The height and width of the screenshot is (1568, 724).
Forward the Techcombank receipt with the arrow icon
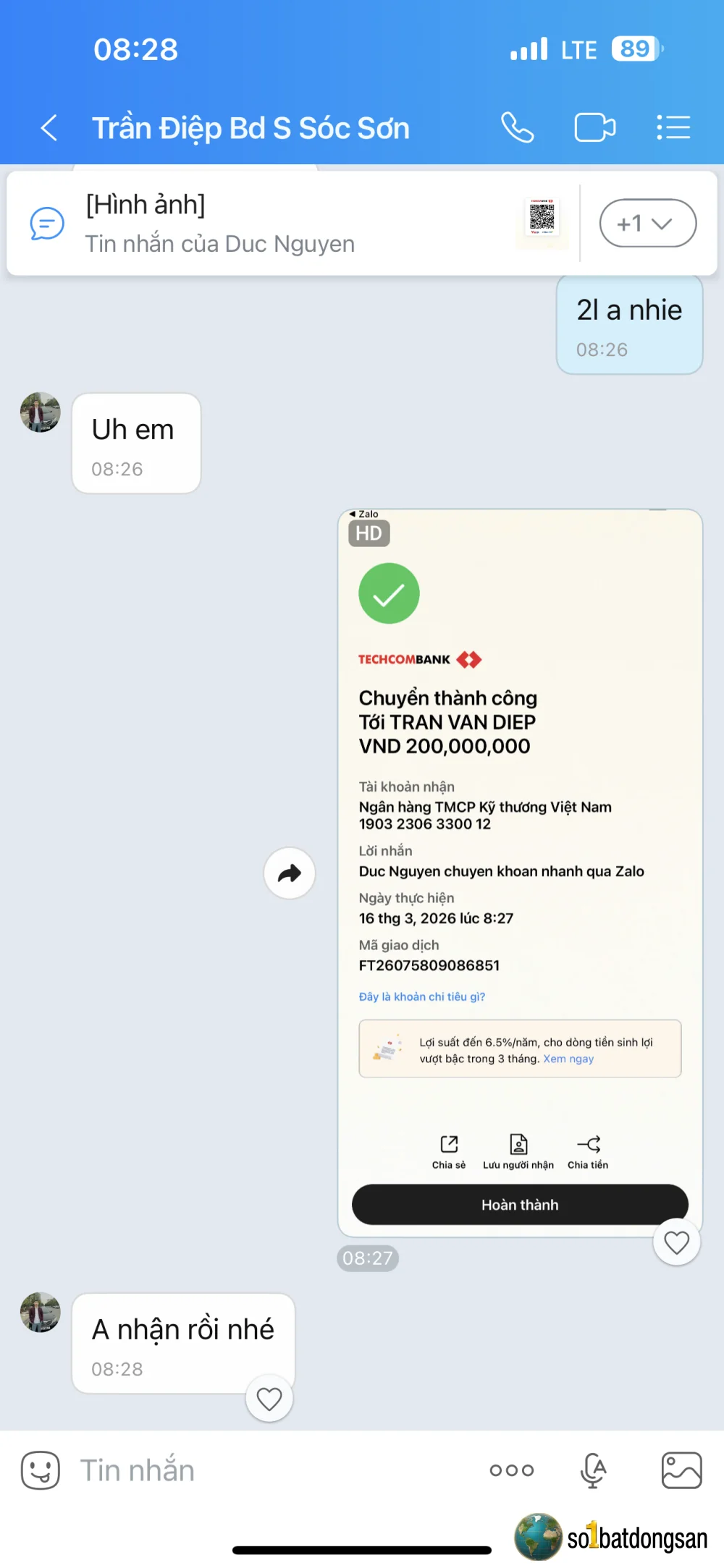click(x=289, y=873)
